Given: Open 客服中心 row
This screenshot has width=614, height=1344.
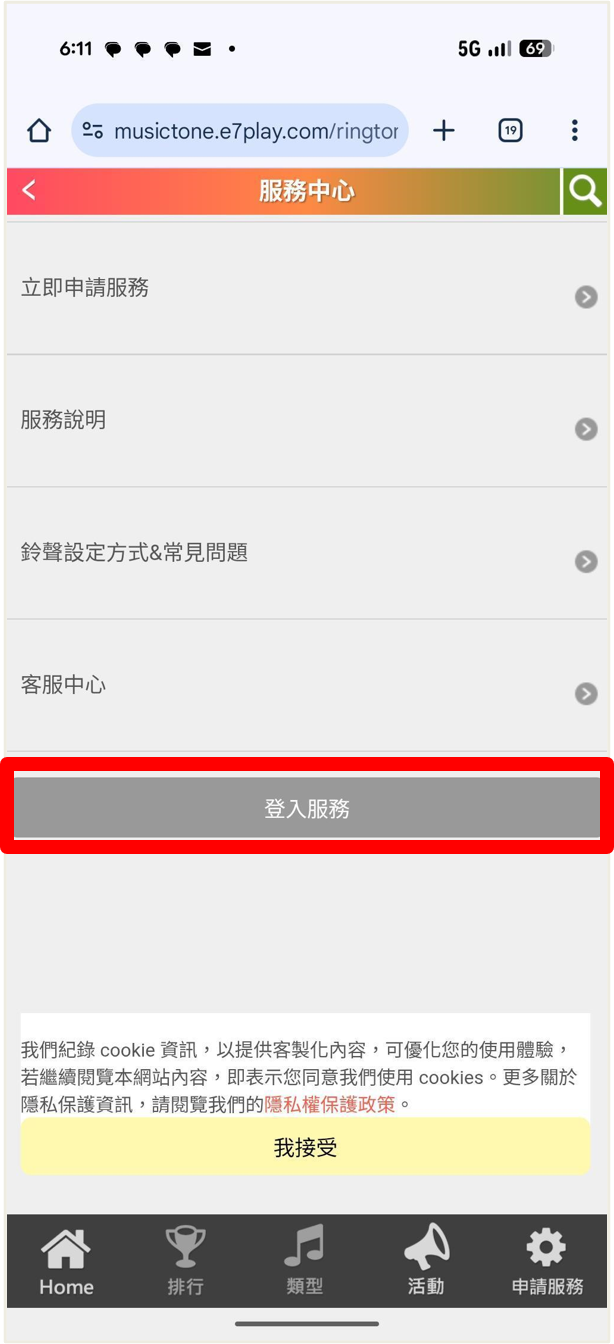Looking at the screenshot, I should coord(306,686).
